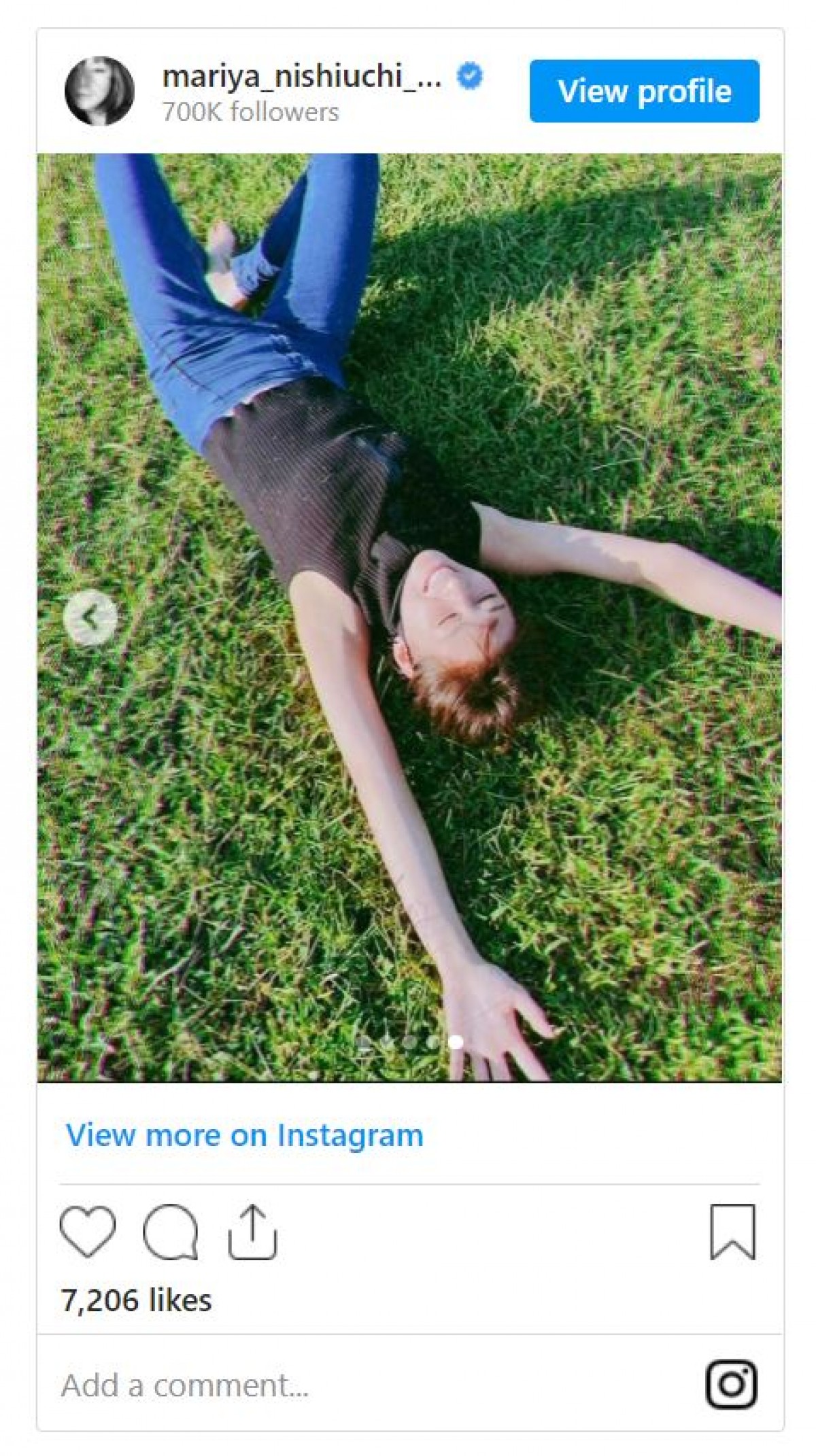This screenshot has width=816, height=1456.
Task: Open mariya_nishiuchi's profile via View profile button
Action: (644, 91)
